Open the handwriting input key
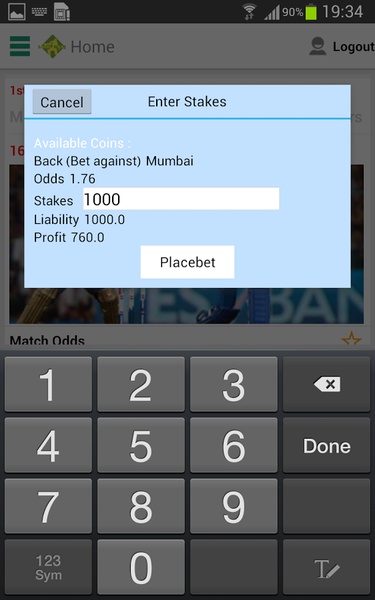The image size is (375, 600). coord(326,567)
